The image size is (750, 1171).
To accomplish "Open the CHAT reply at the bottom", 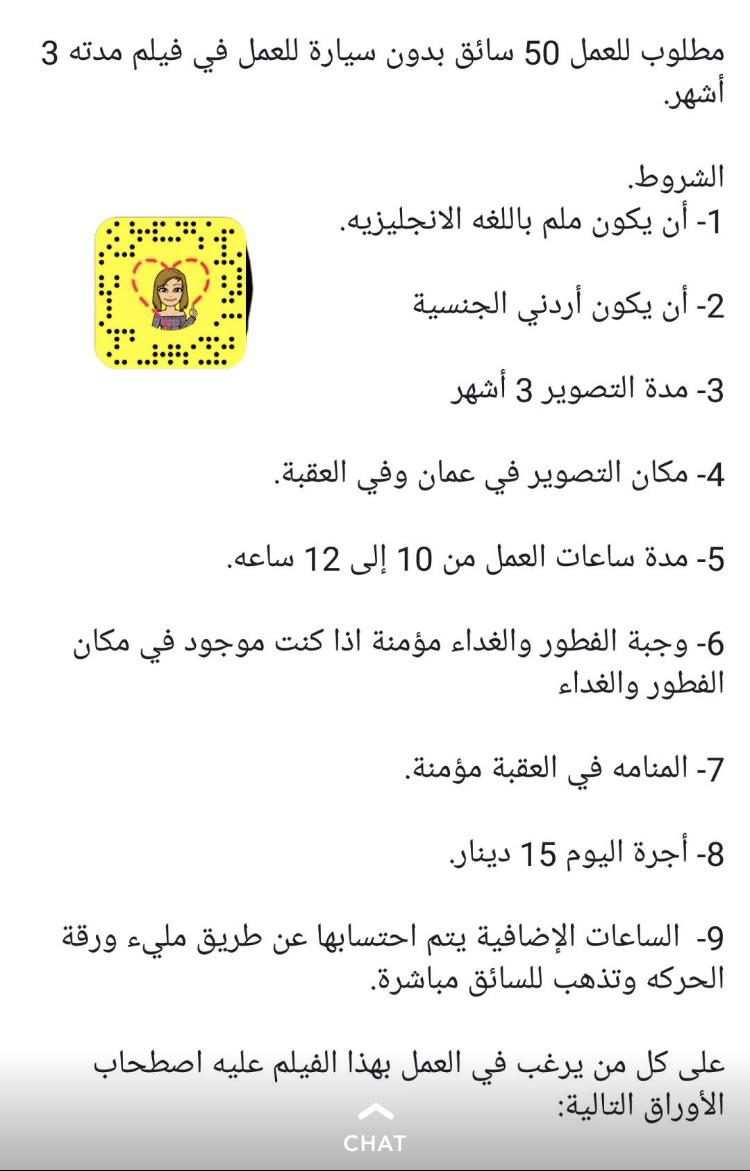I will tap(375, 1130).
